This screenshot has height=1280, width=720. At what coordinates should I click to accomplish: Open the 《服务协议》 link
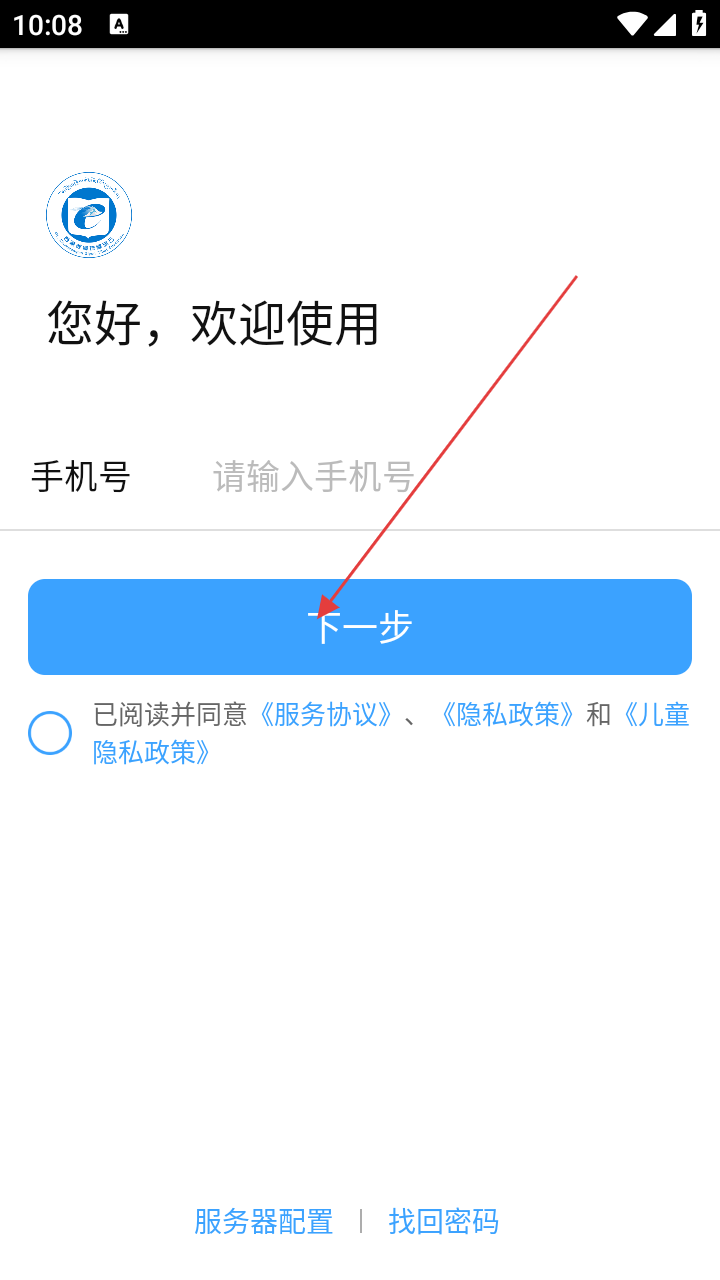326,715
